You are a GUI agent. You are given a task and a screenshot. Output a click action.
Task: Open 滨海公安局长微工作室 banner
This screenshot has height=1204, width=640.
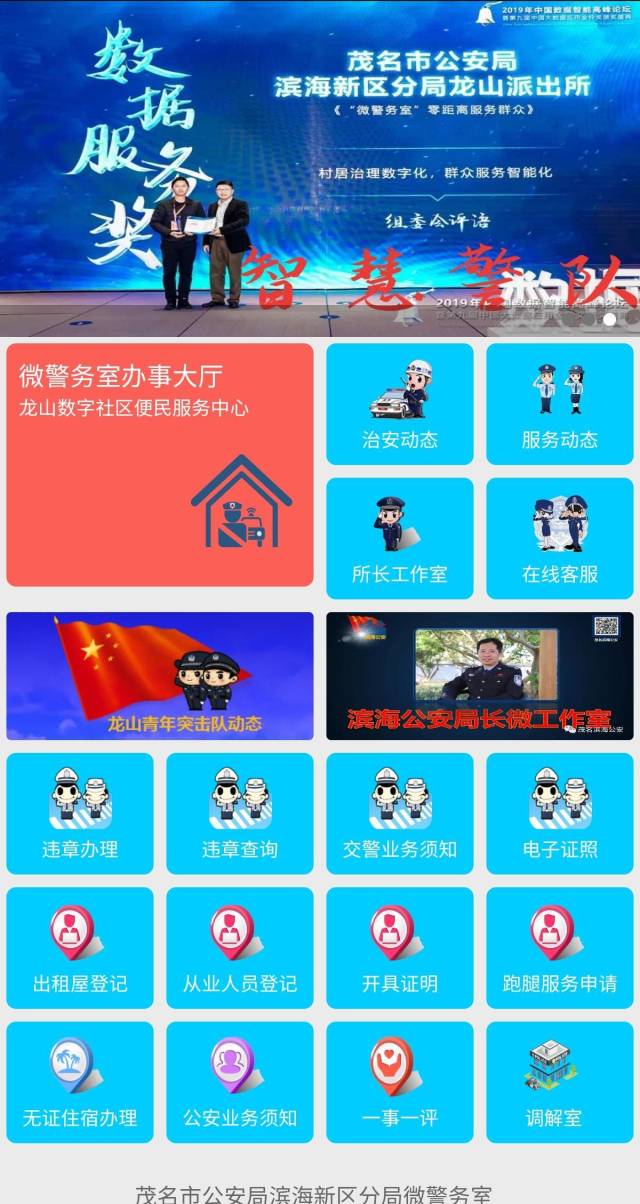click(x=480, y=676)
